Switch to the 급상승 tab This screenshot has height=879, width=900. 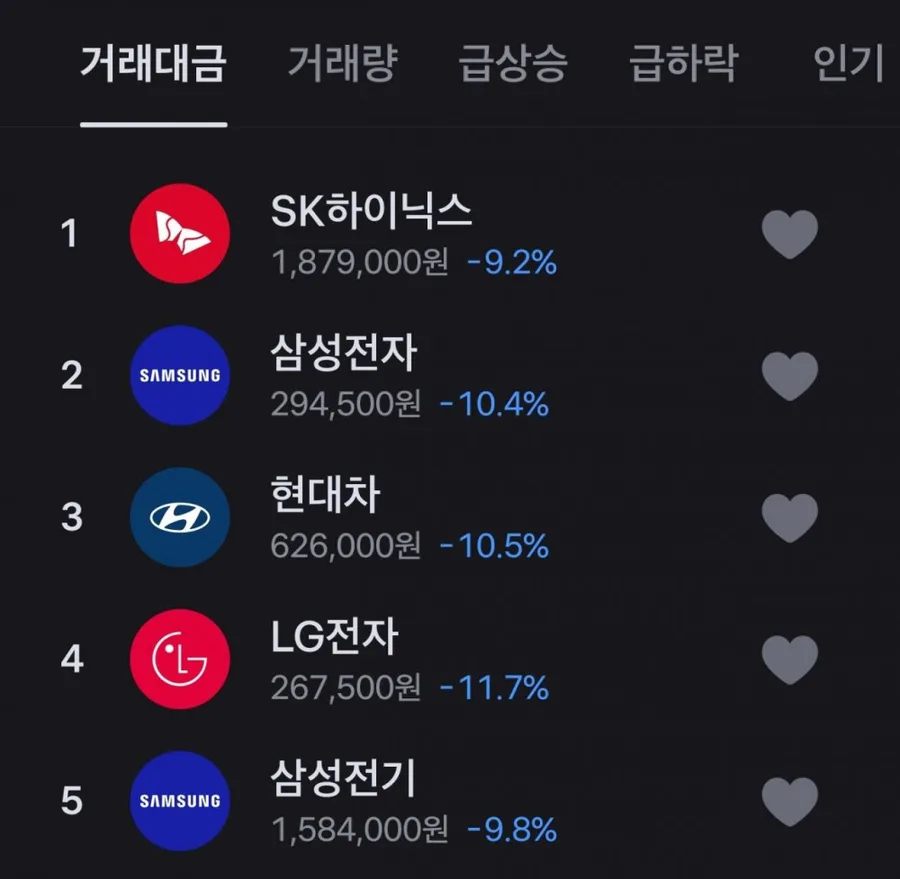click(x=513, y=63)
